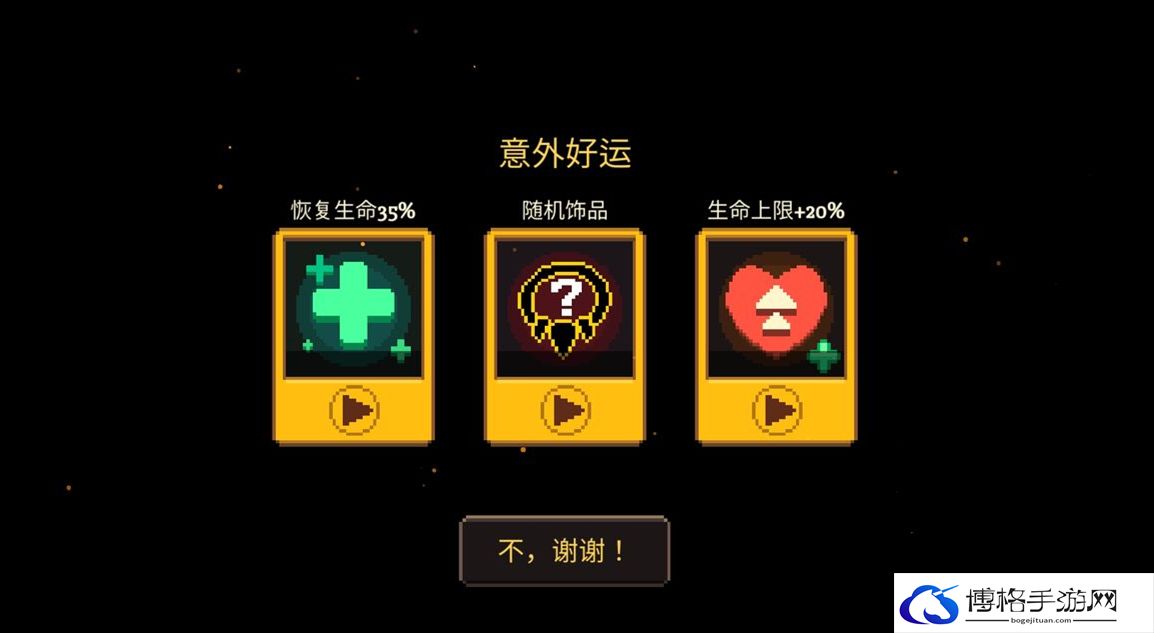The height and width of the screenshot is (633, 1154).
Task: Decline with the 不，谢谢！ button
Action: 564,550
